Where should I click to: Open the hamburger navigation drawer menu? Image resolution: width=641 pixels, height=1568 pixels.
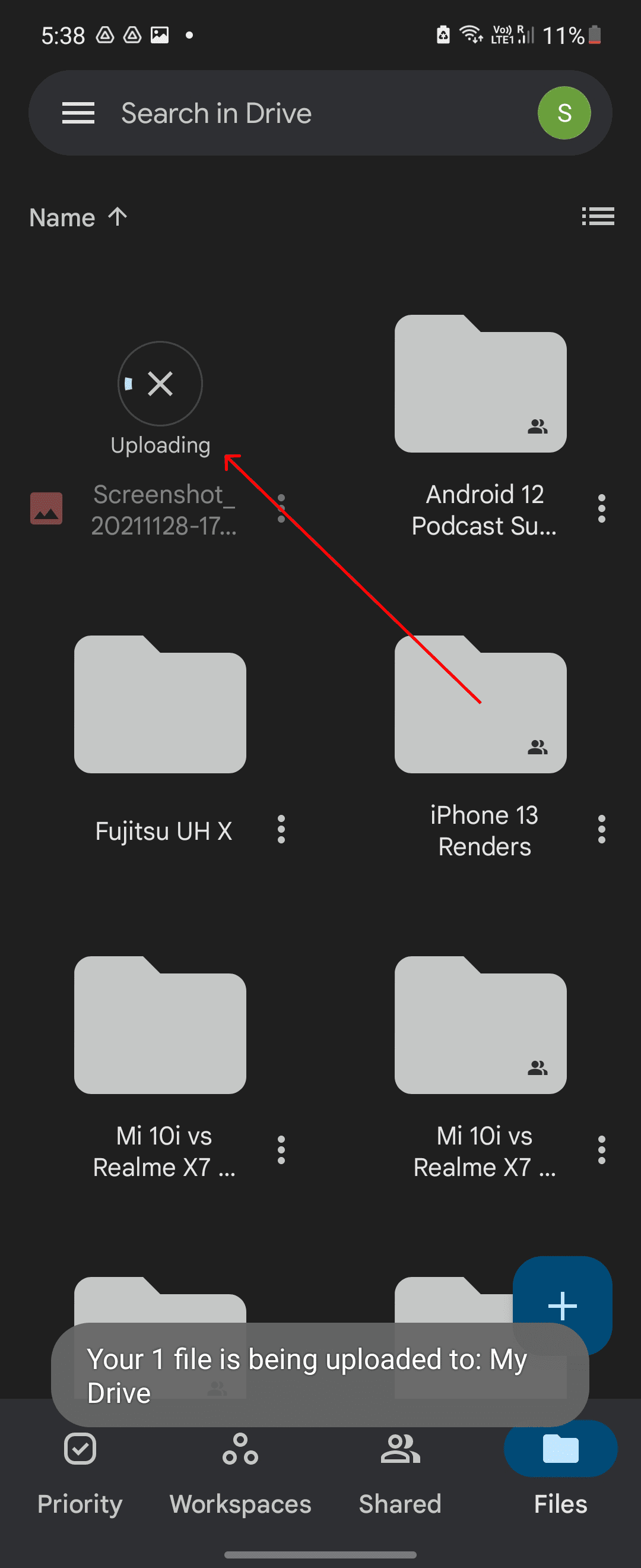[x=78, y=113]
